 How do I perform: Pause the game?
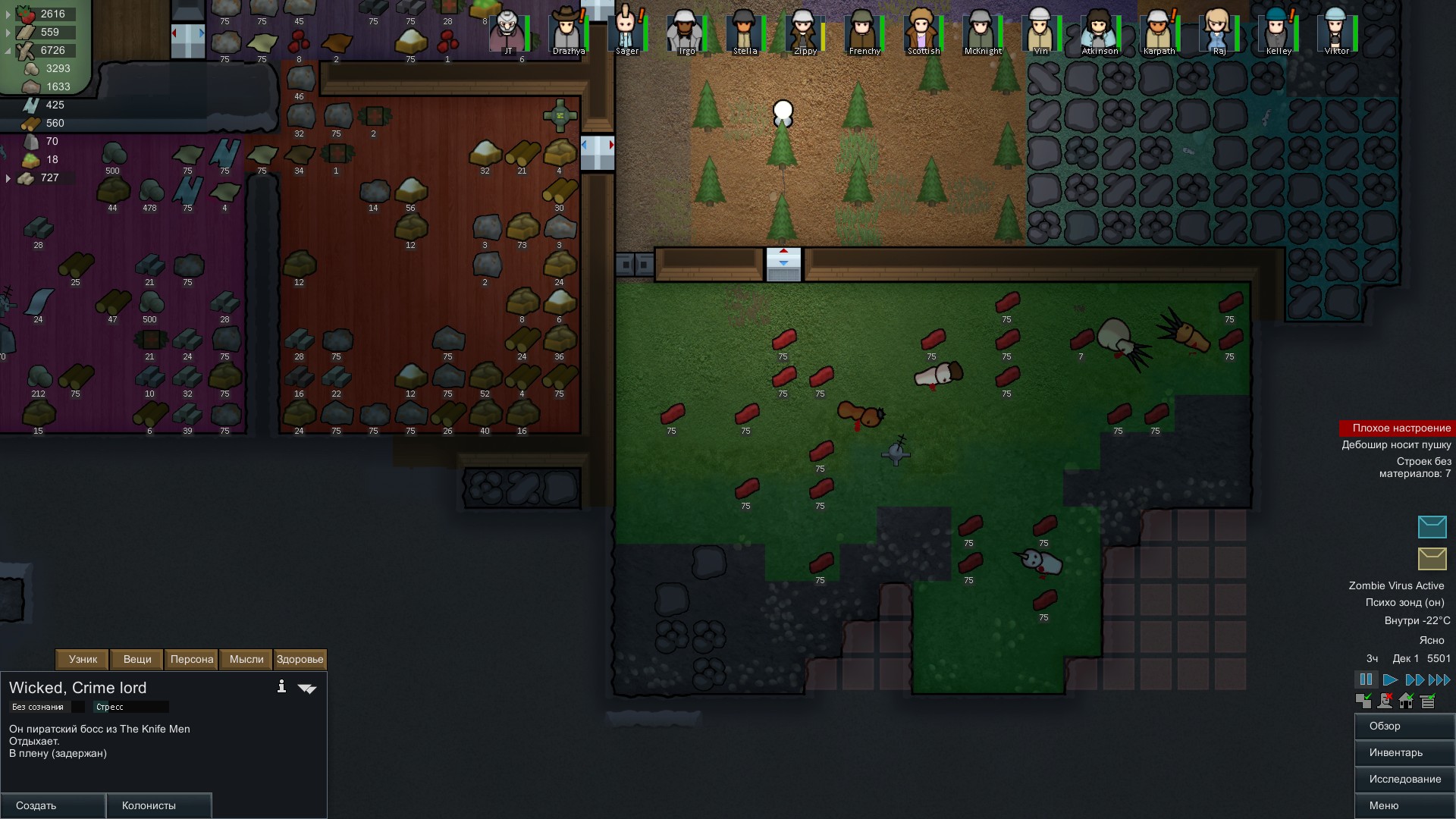(x=1367, y=679)
